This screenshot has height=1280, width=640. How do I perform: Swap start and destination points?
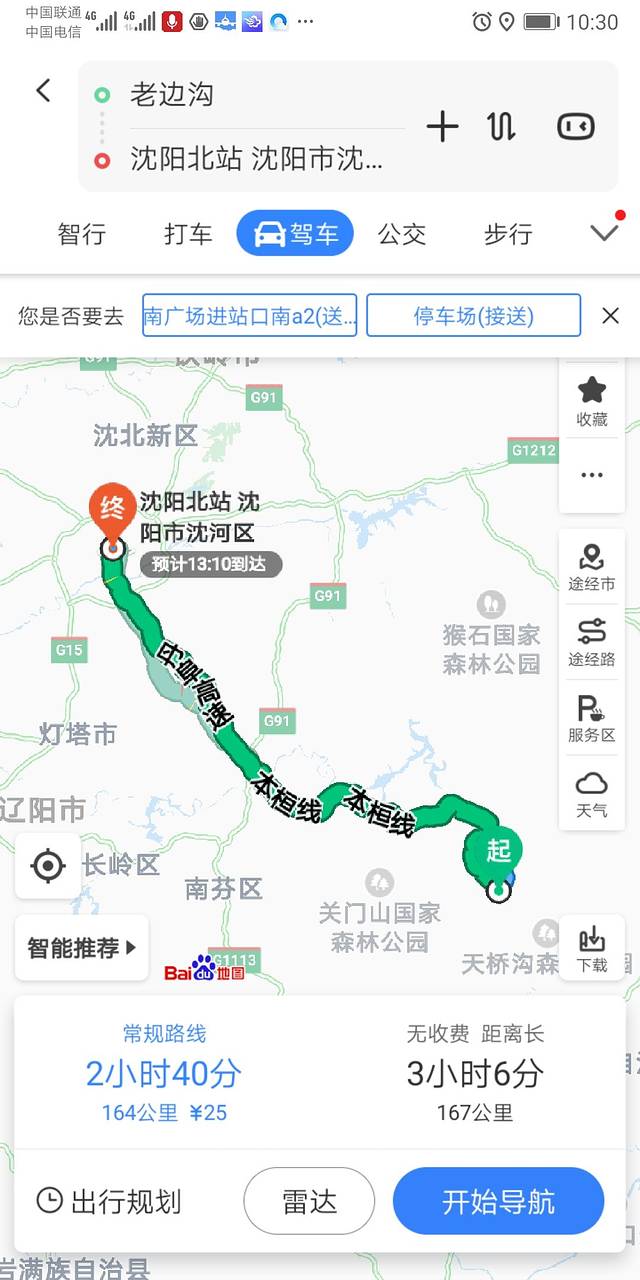point(502,126)
